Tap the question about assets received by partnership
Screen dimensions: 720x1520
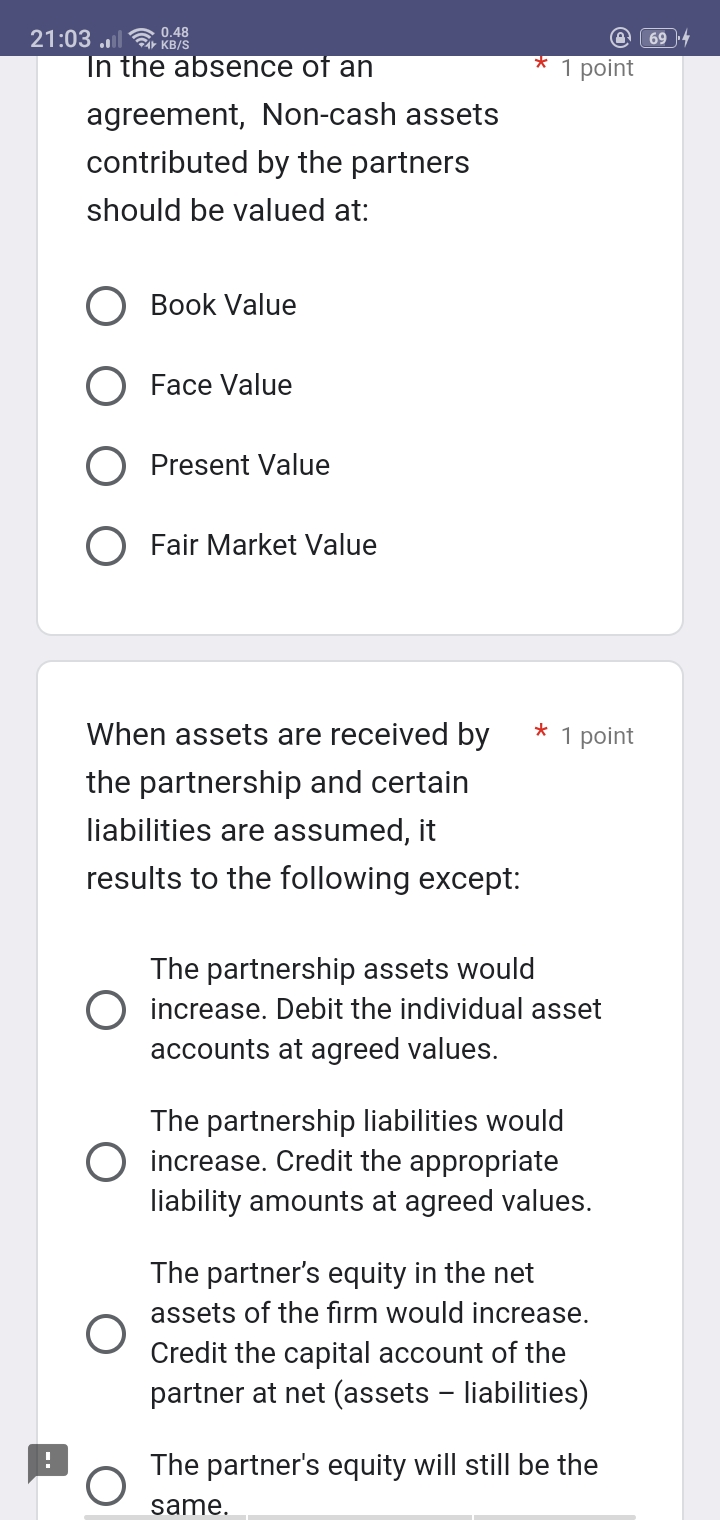290,806
